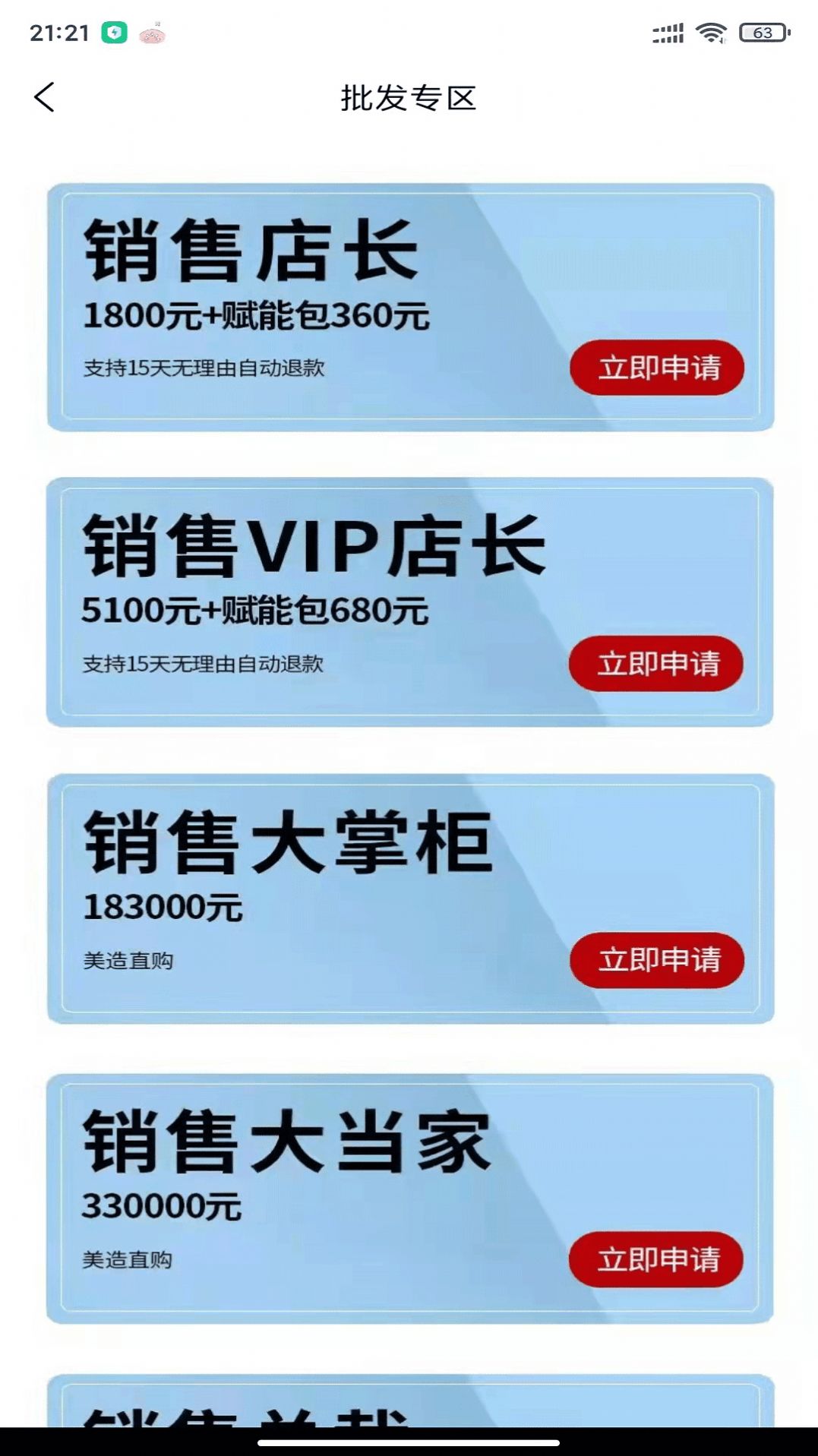Viewport: 818px width, 1456px height.
Task: Tap the 批发专区 page title
Action: pyautogui.click(x=409, y=99)
